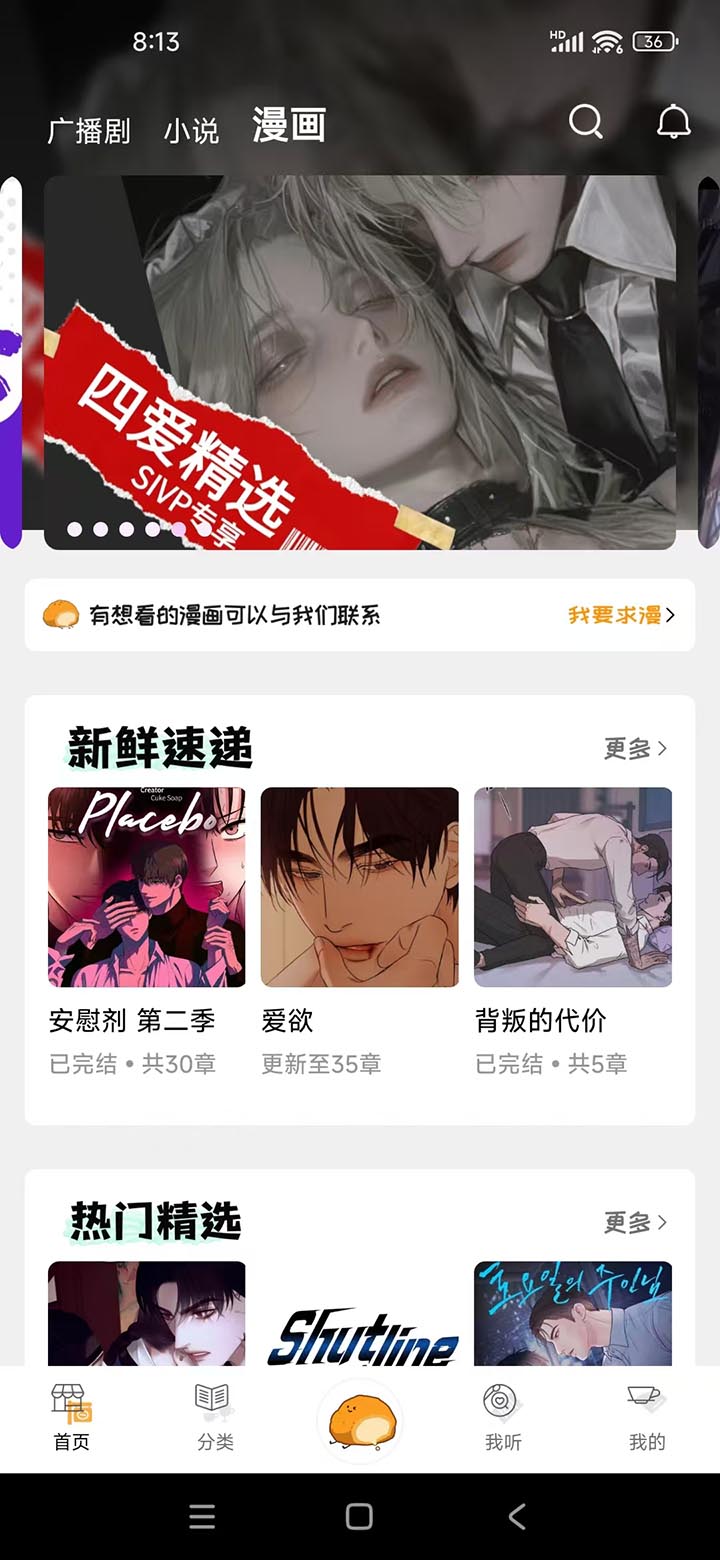Image resolution: width=720 pixels, height=1560 pixels.
Task: Select the highlighted 漫画 tab
Action: pyautogui.click(x=287, y=127)
